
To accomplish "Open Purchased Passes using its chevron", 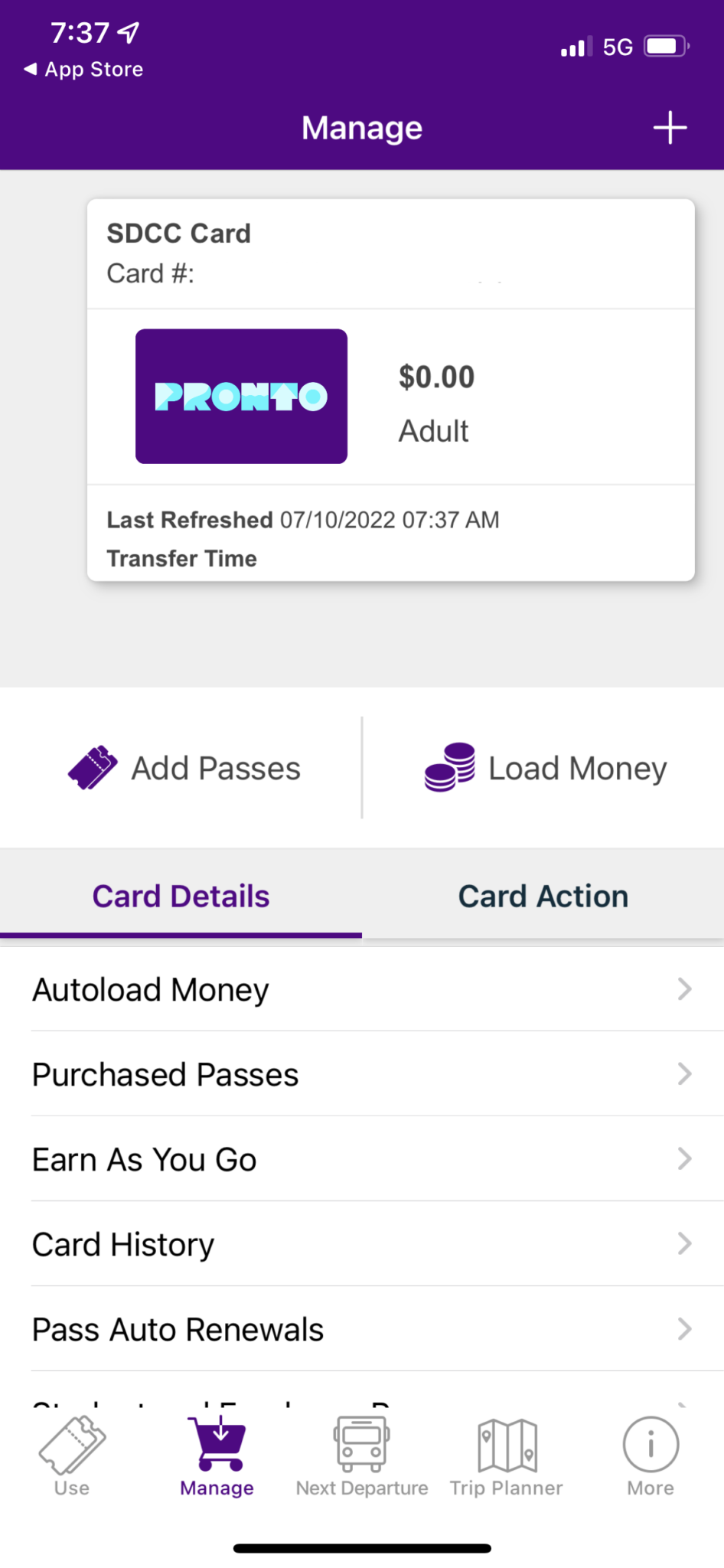I will 683,1074.
